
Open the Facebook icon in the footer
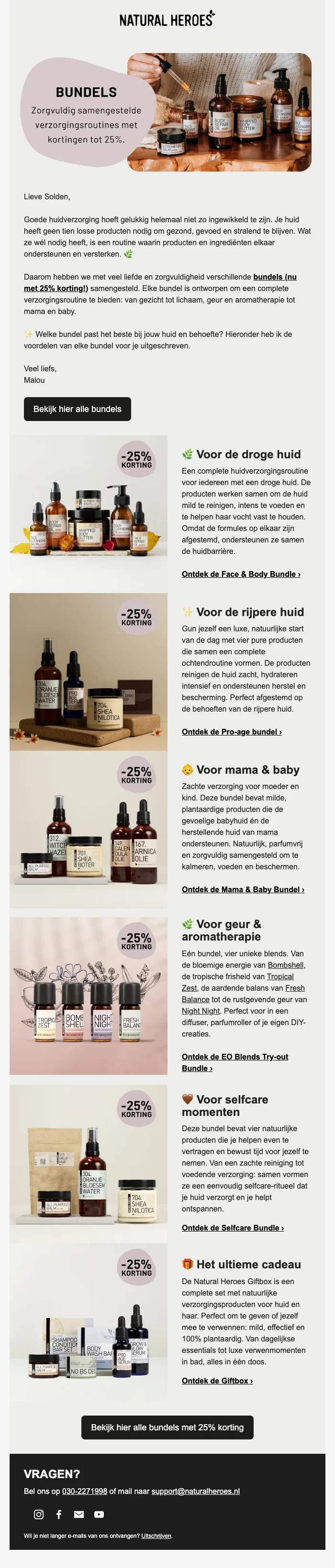(x=59, y=1514)
